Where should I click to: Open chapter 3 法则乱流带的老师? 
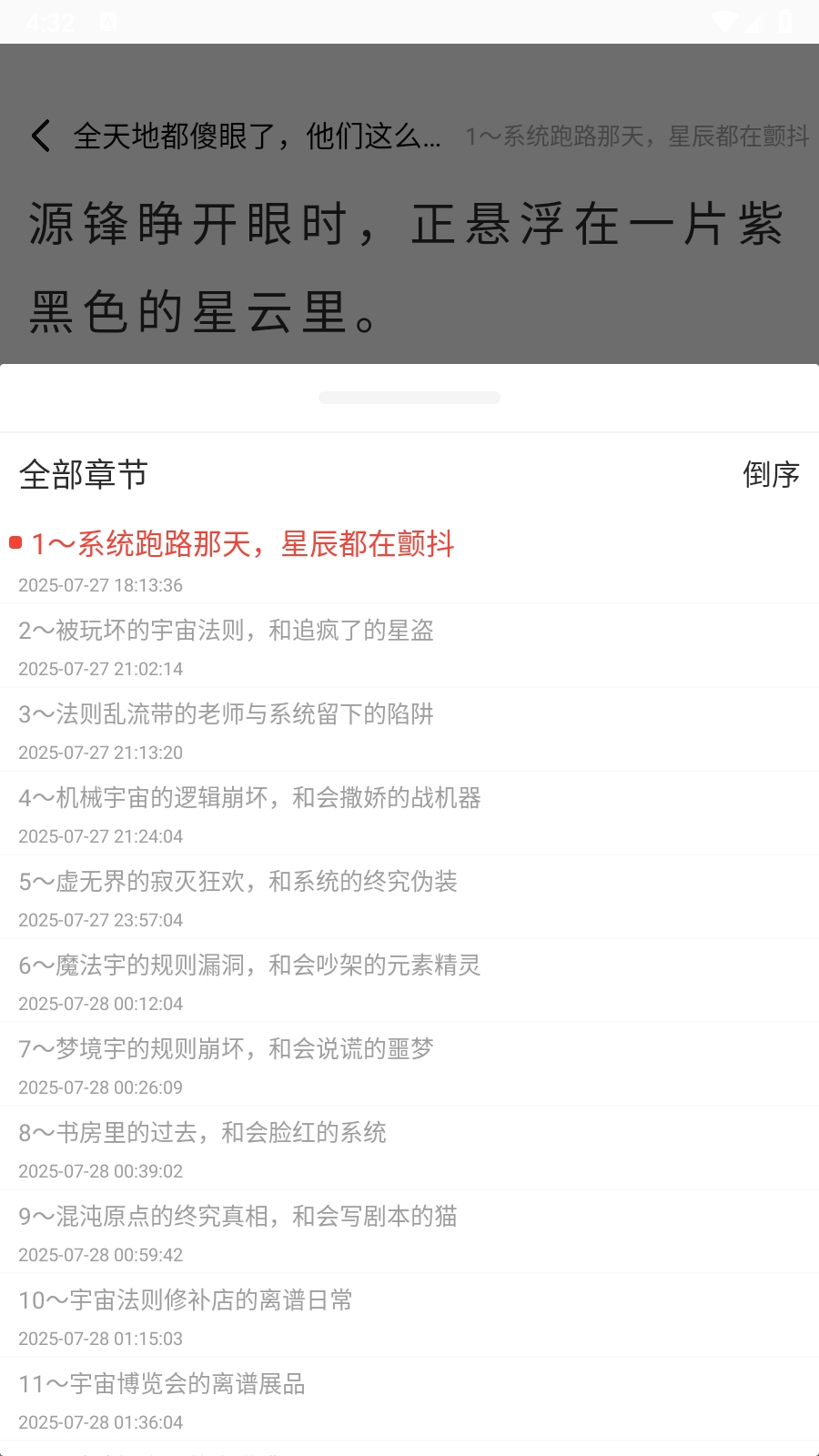point(409,730)
